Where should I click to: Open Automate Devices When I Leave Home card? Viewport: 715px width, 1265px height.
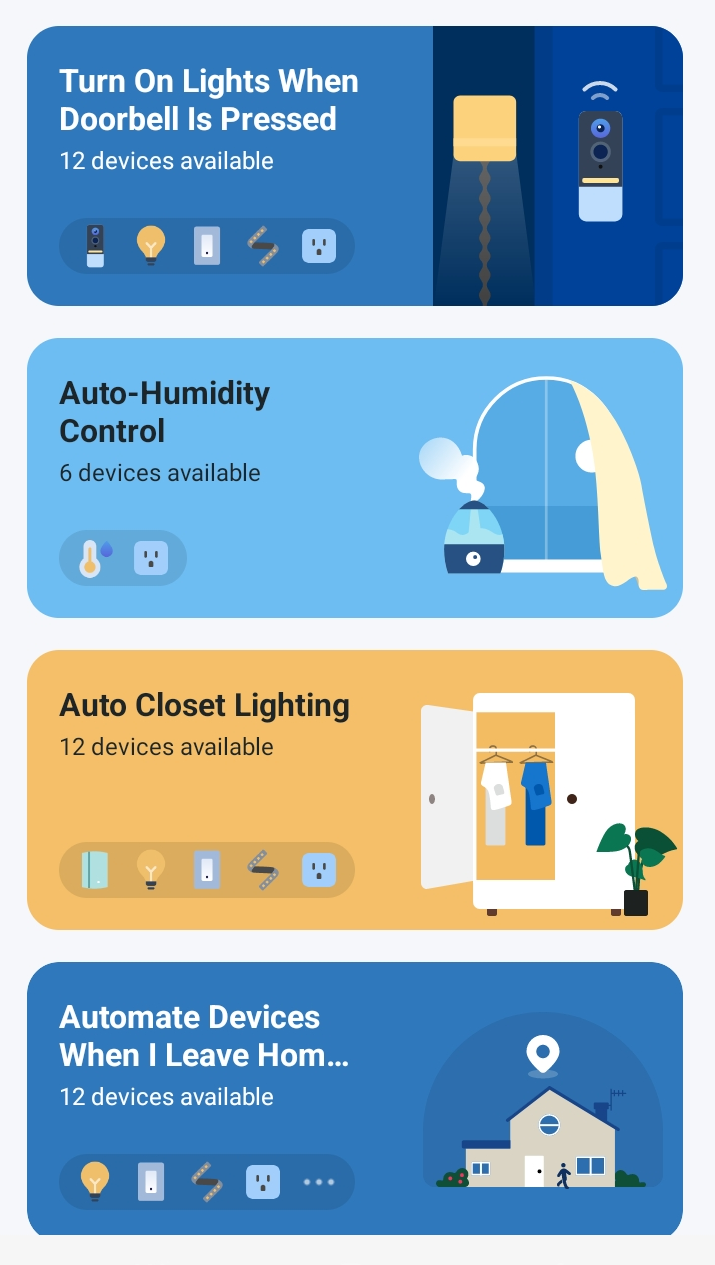355,1100
